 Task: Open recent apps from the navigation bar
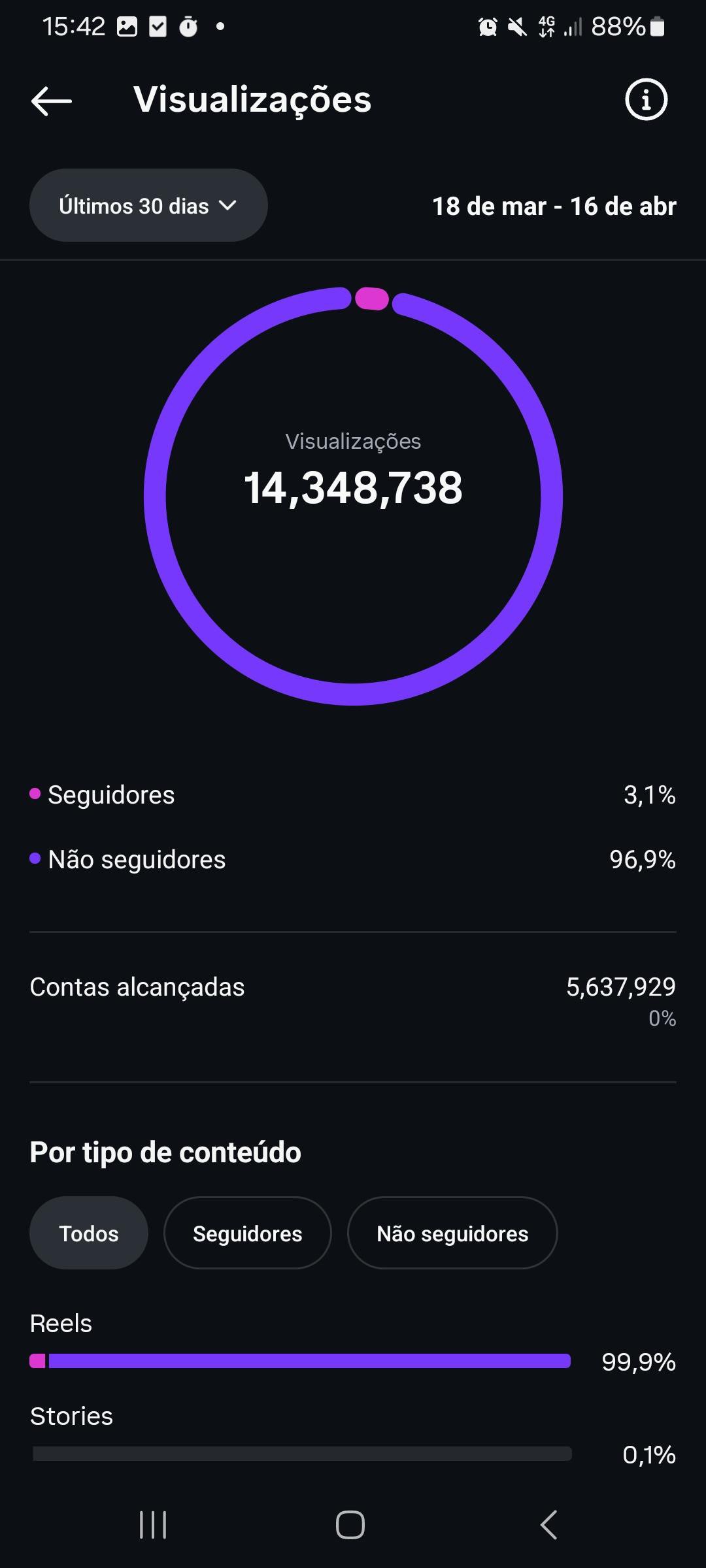(x=153, y=1525)
